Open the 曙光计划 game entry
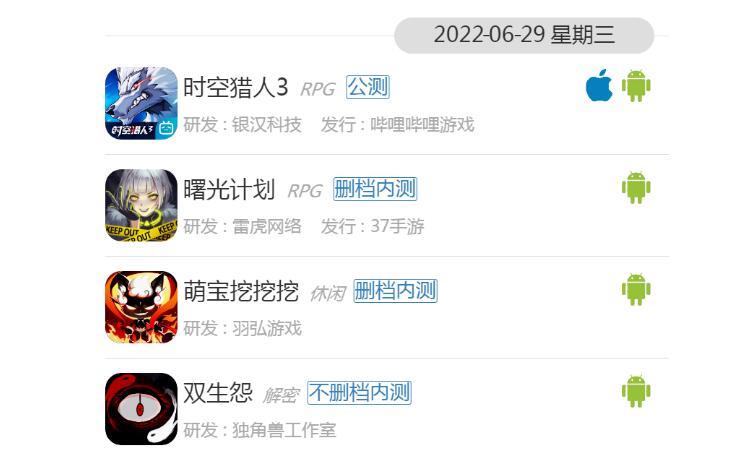Viewport: 731px width, 458px height. 229,189
